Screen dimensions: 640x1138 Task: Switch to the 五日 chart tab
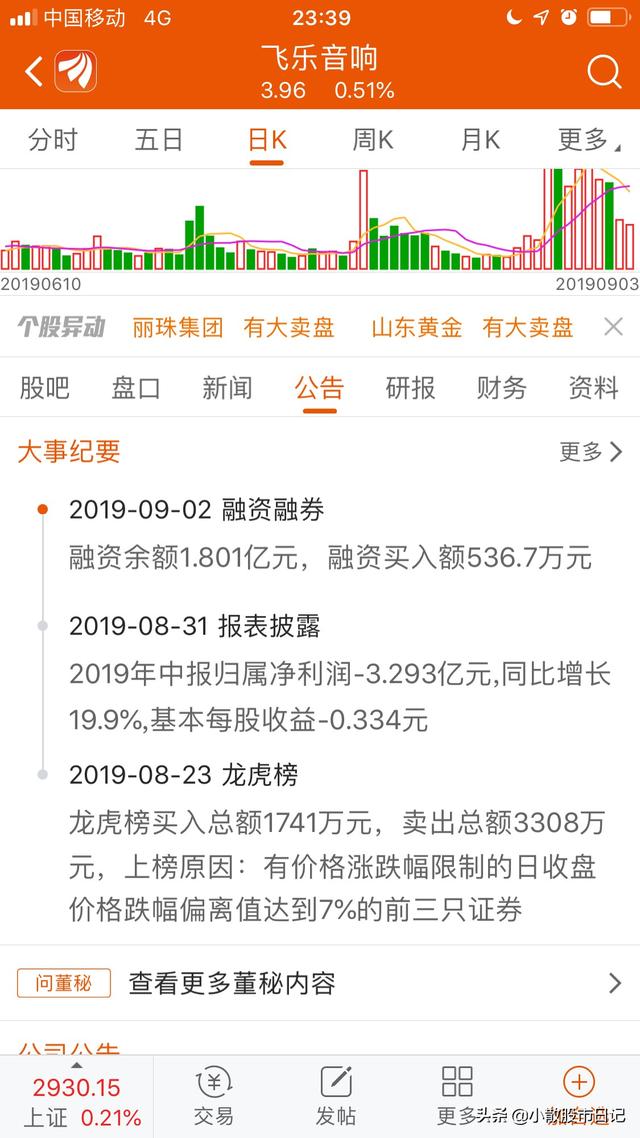pyautogui.click(x=159, y=140)
